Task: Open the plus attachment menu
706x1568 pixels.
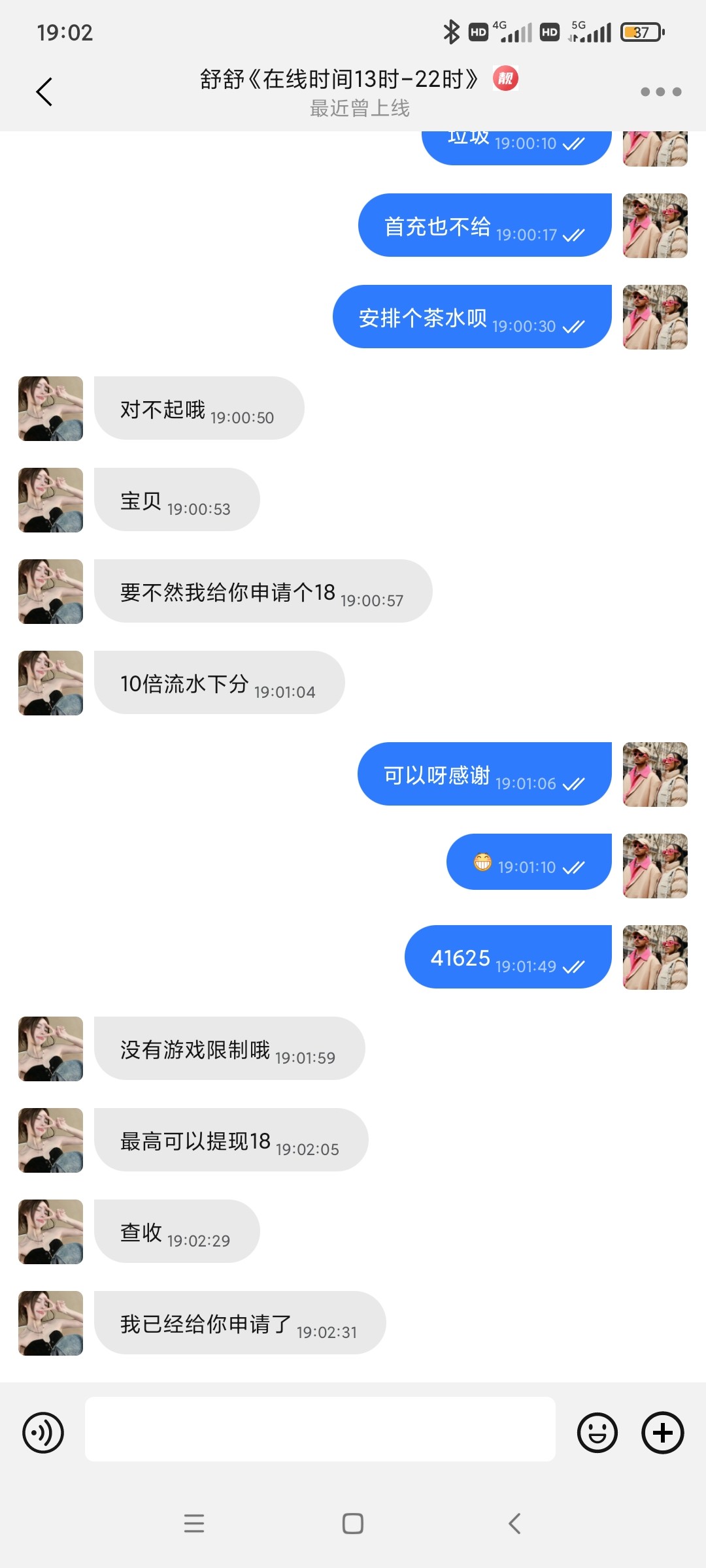Action: coord(662,1433)
